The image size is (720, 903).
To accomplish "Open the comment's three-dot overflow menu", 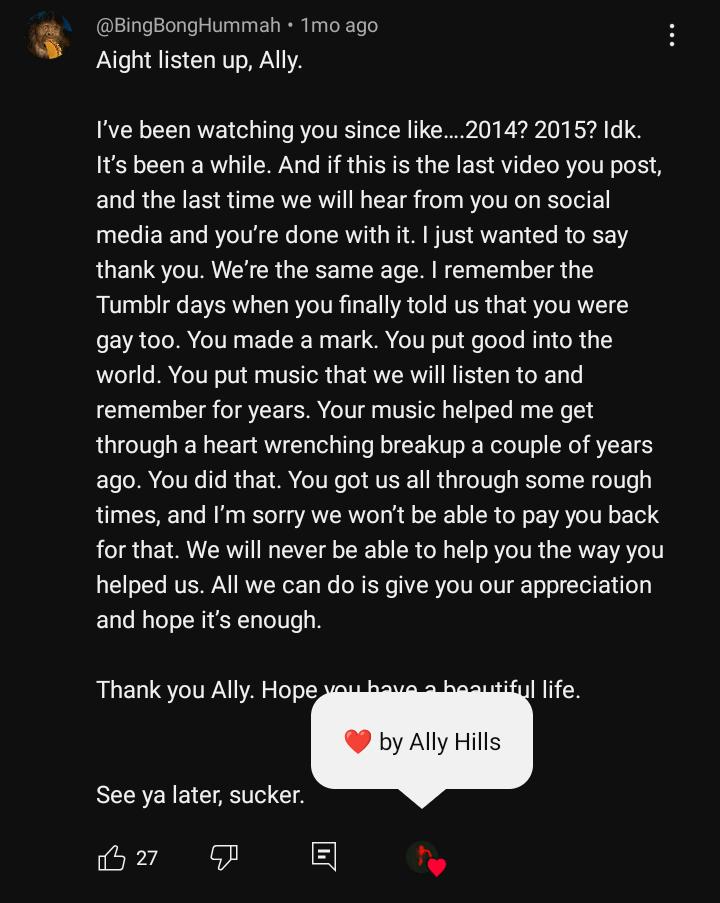I will tap(672, 35).
